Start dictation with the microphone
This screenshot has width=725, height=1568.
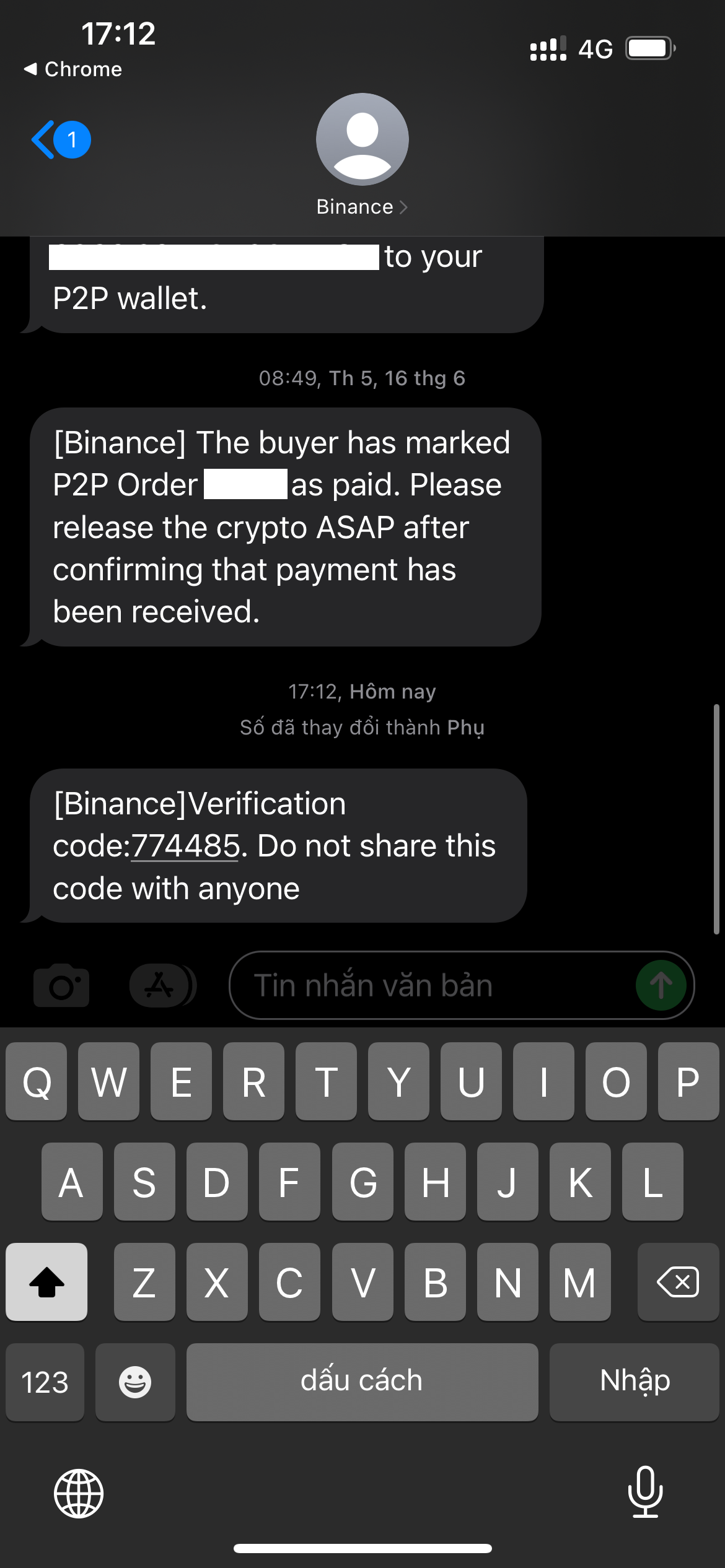click(645, 1492)
